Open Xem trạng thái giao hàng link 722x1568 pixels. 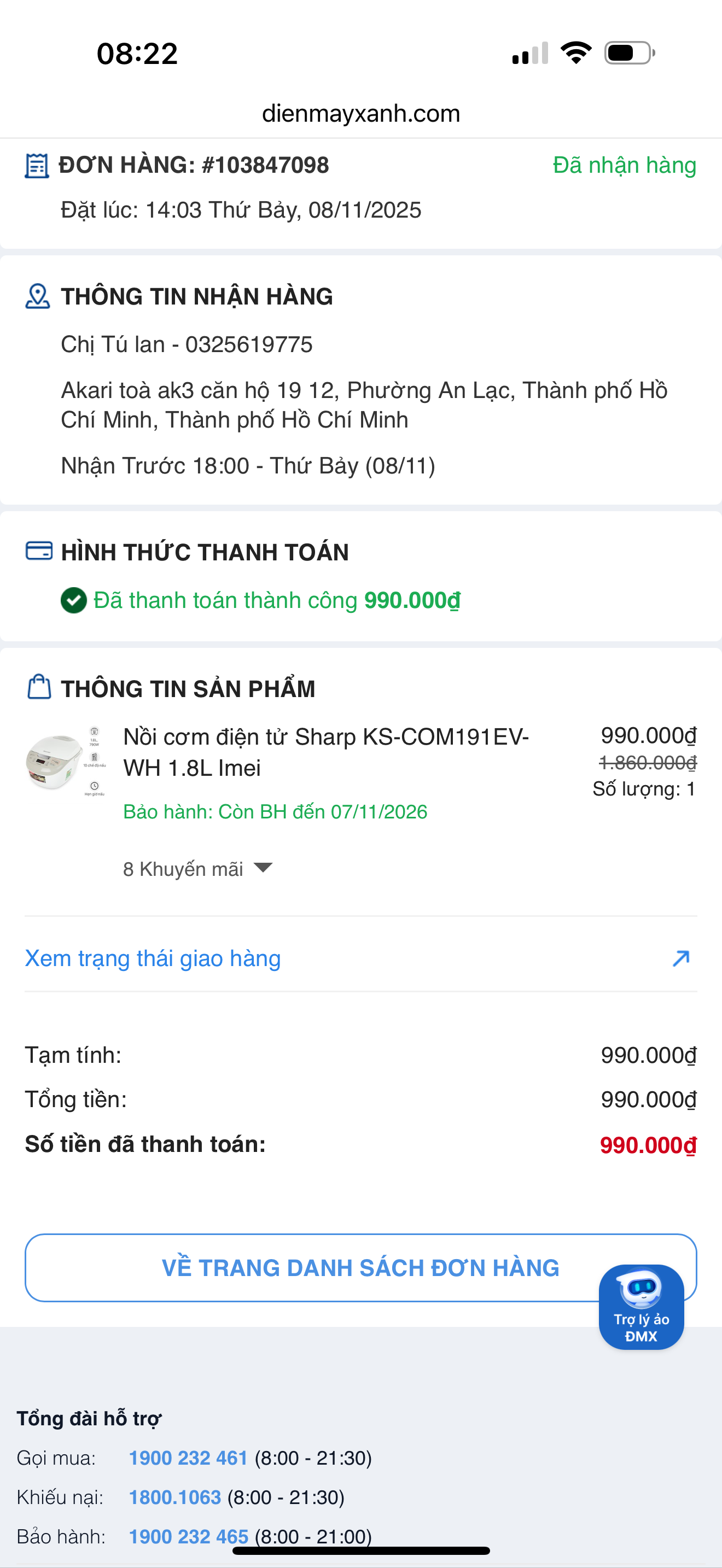point(152,959)
